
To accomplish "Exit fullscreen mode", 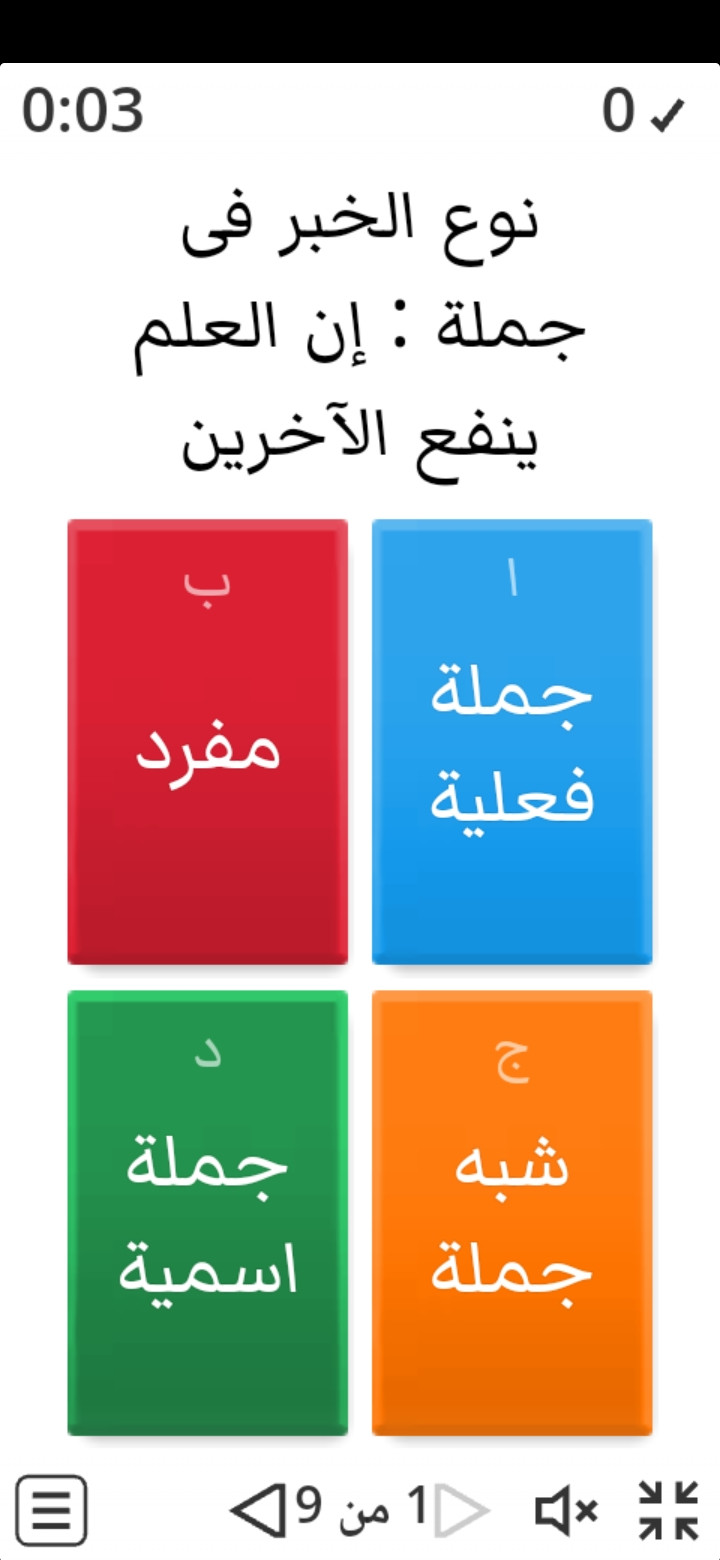I will (668, 1511).
